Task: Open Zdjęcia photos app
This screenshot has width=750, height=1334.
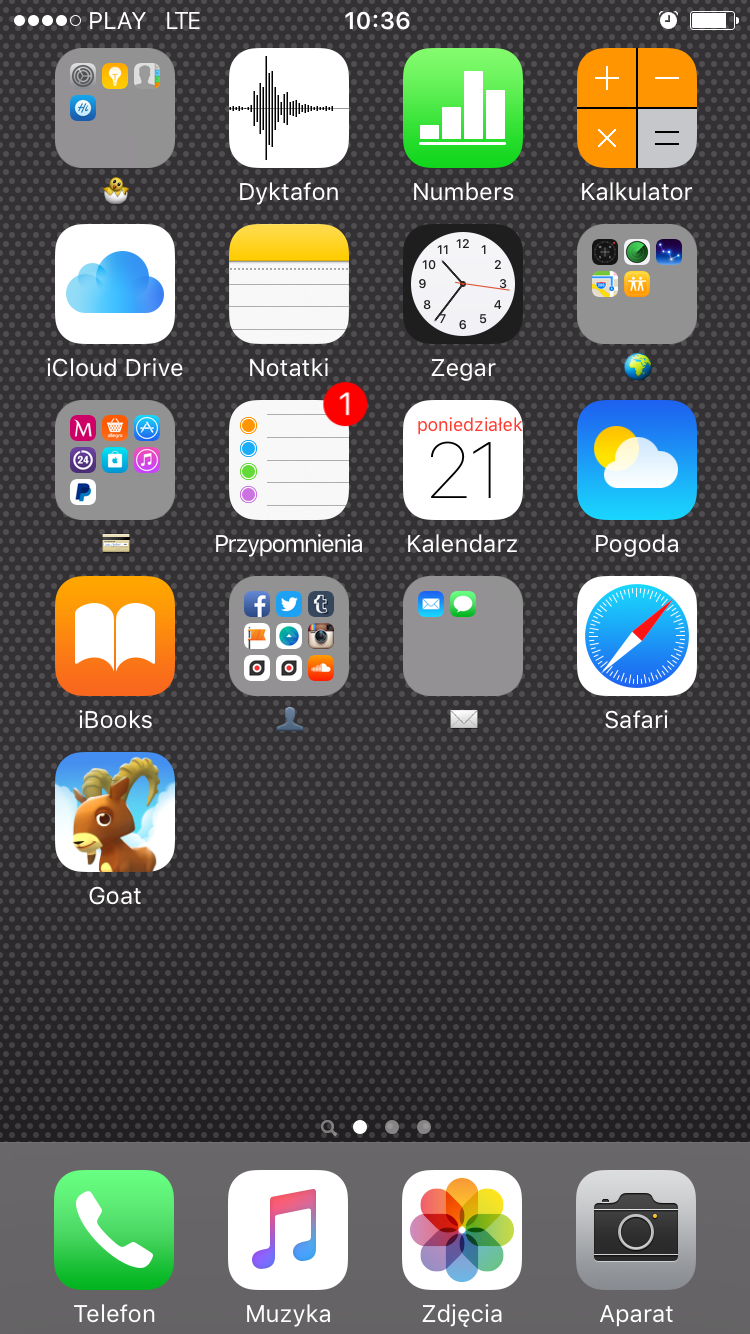Action: click(462, 1230)
